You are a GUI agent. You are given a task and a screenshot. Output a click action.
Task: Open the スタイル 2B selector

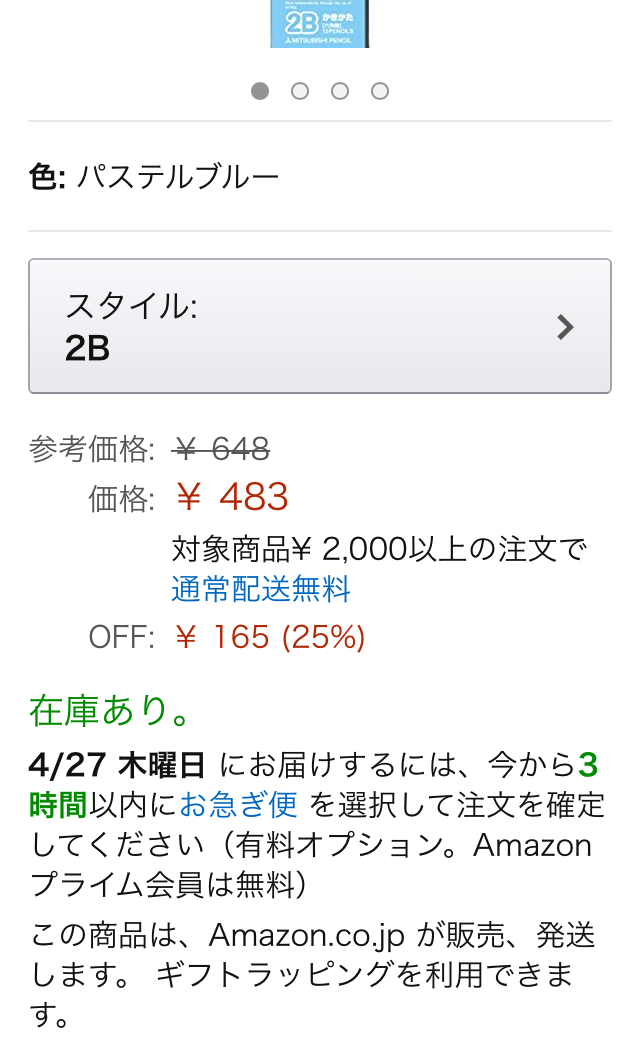pos(319,326)
